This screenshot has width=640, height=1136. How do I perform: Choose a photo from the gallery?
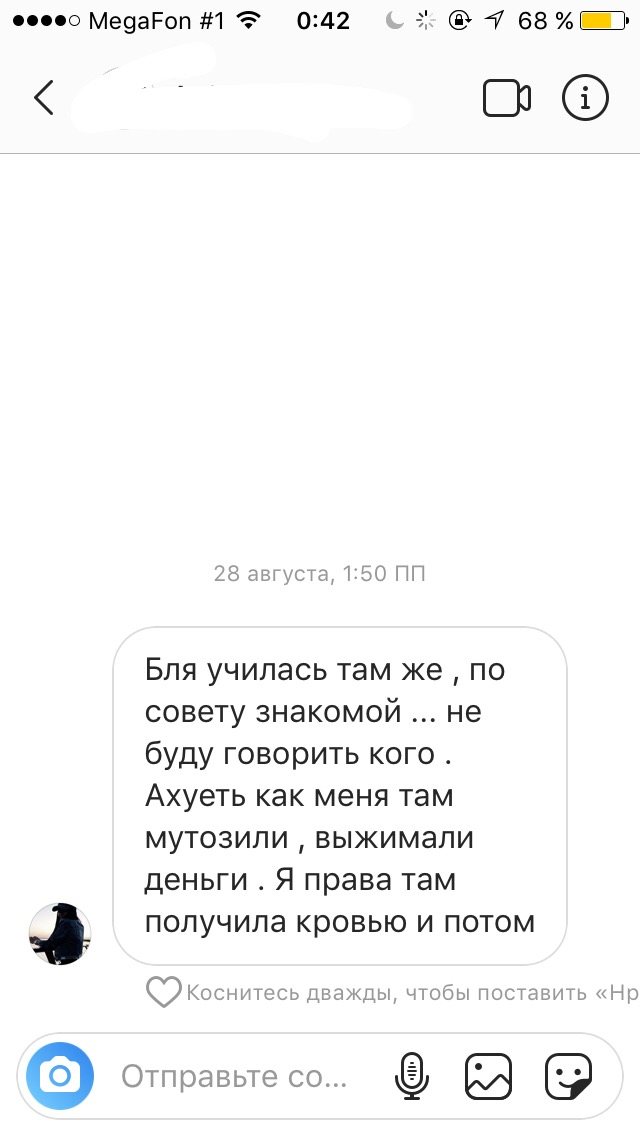pos(489,1077)
